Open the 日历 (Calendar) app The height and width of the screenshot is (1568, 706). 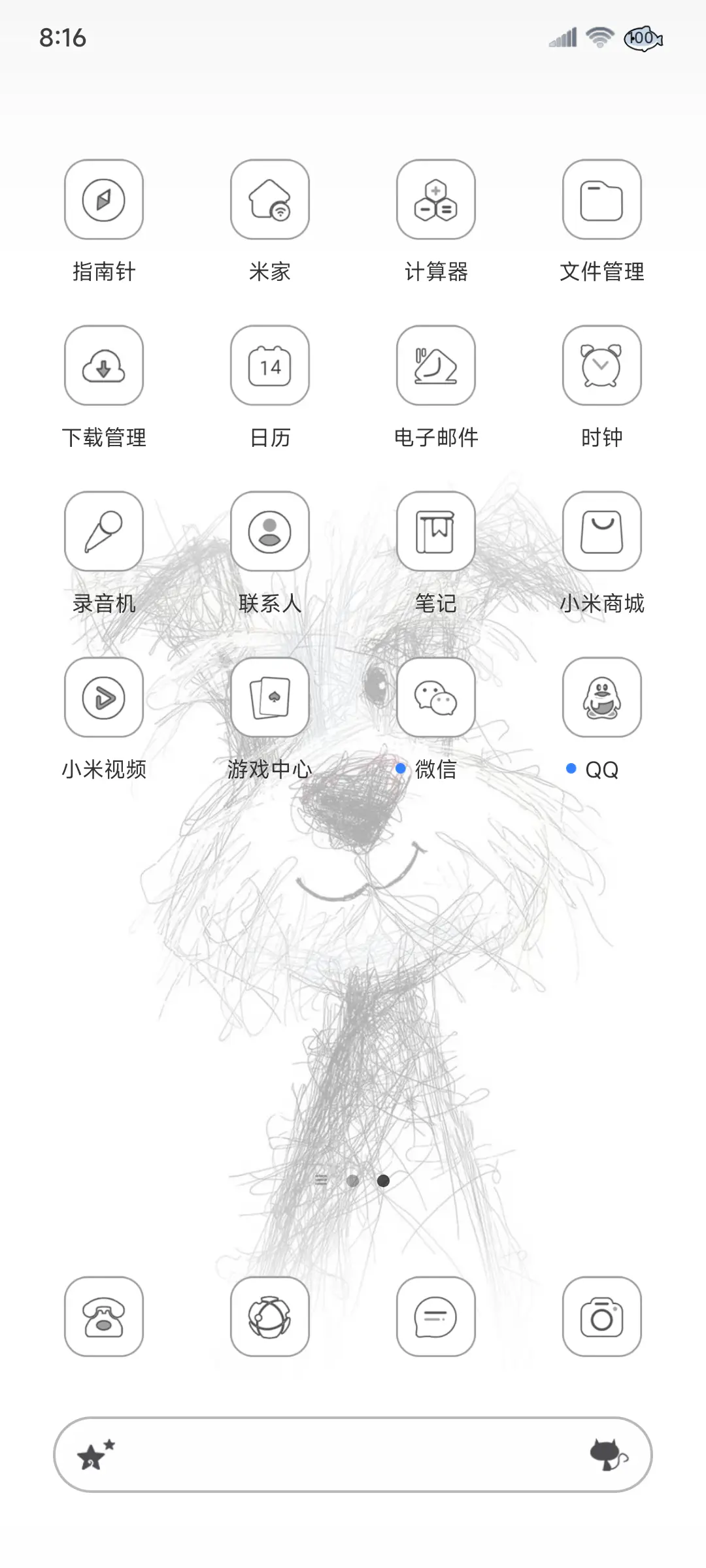click(x=270, y=367)
